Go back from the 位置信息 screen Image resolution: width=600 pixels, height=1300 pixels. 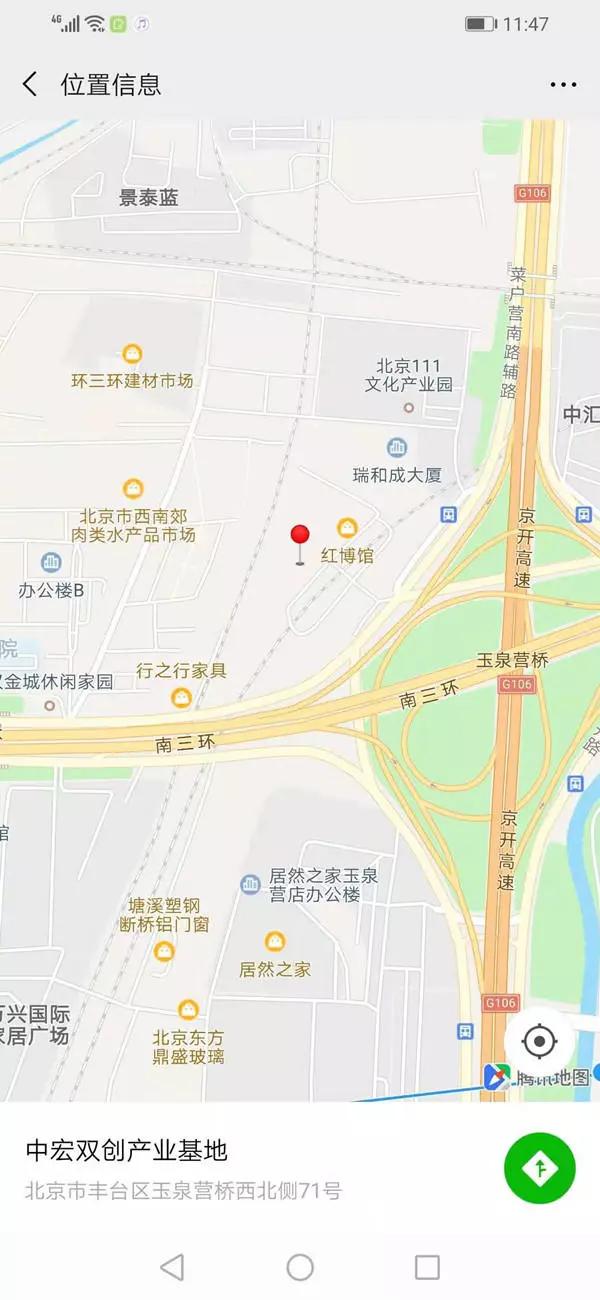click(30, 84)
